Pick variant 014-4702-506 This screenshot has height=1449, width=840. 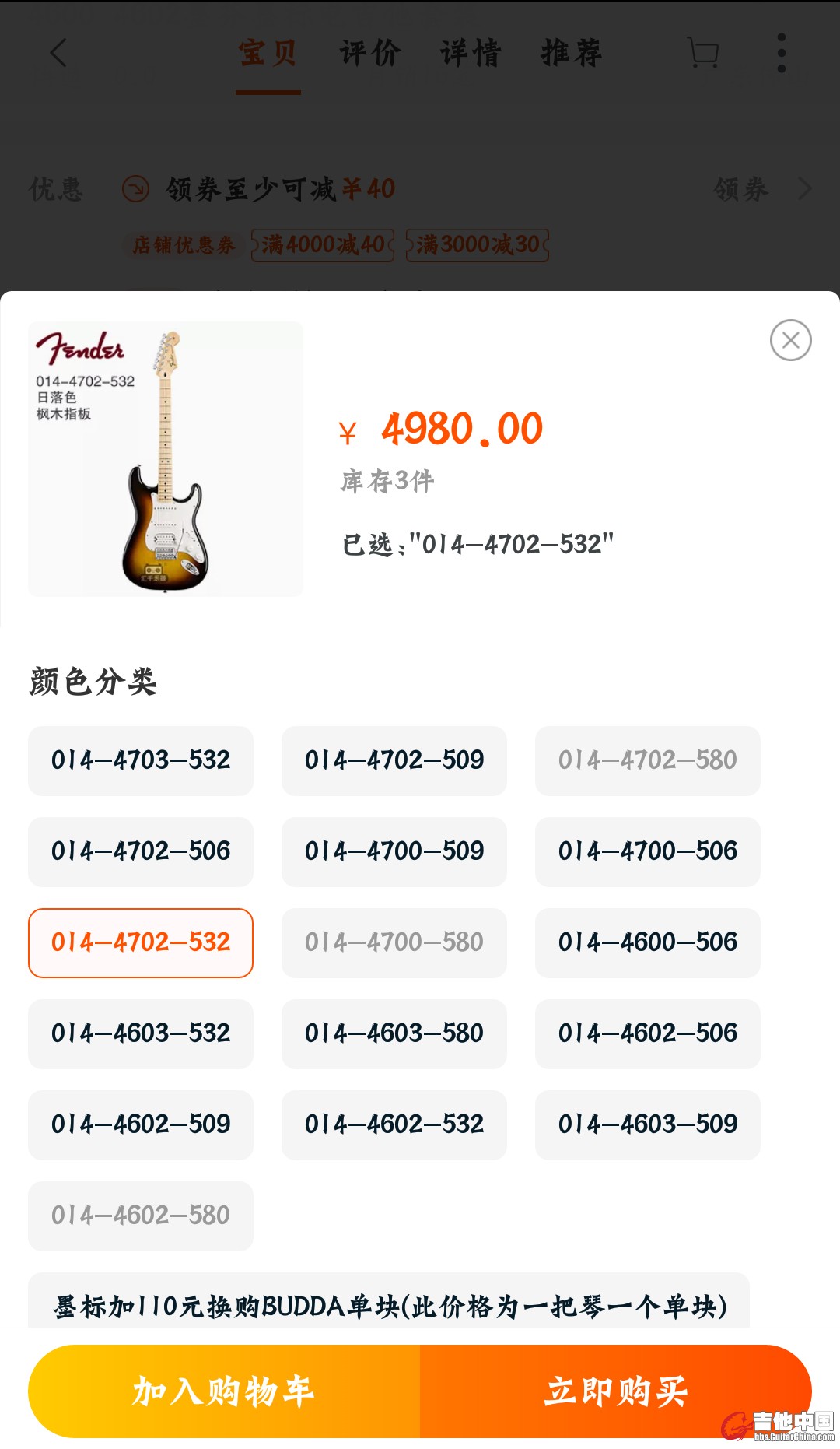(x=141, y=851)
